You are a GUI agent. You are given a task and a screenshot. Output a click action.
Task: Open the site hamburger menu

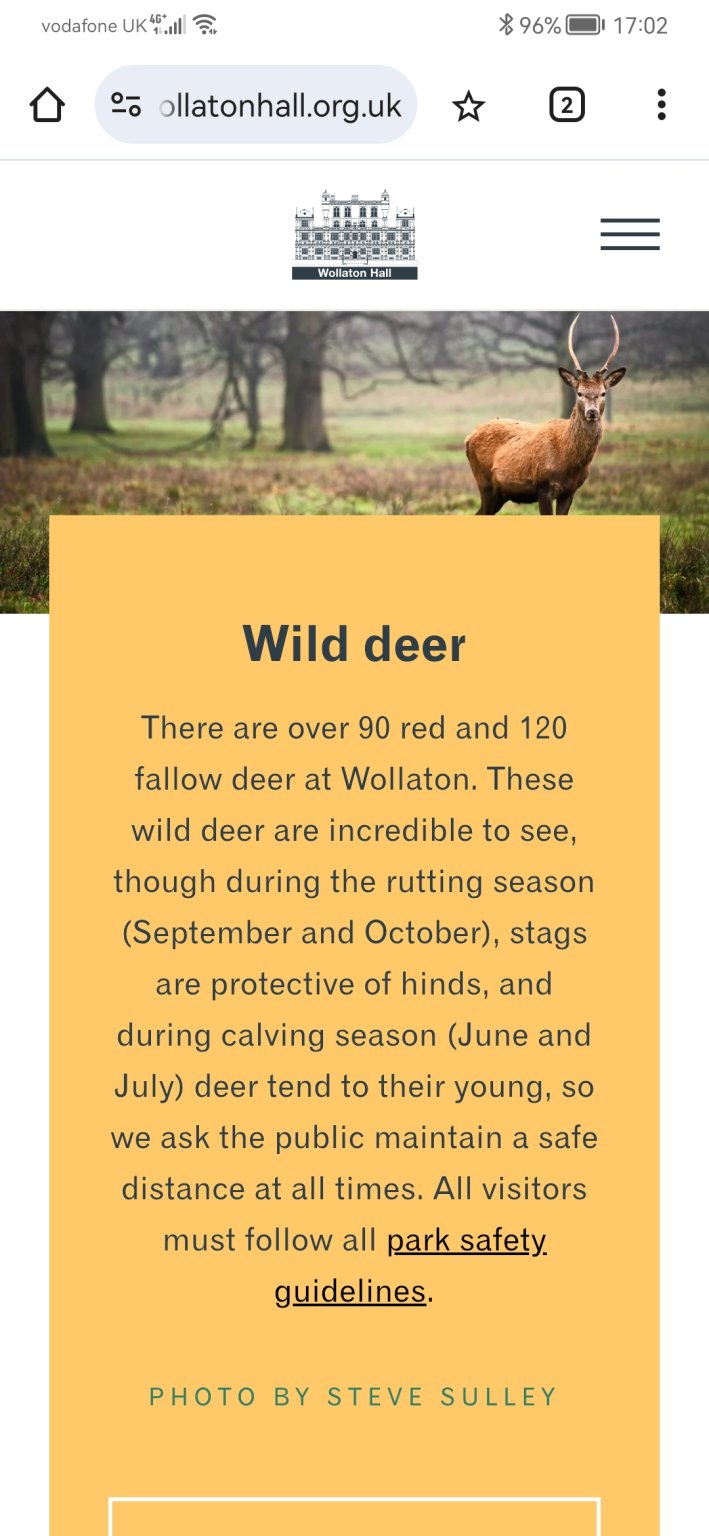pyautogui.click(x=630, y=234)
